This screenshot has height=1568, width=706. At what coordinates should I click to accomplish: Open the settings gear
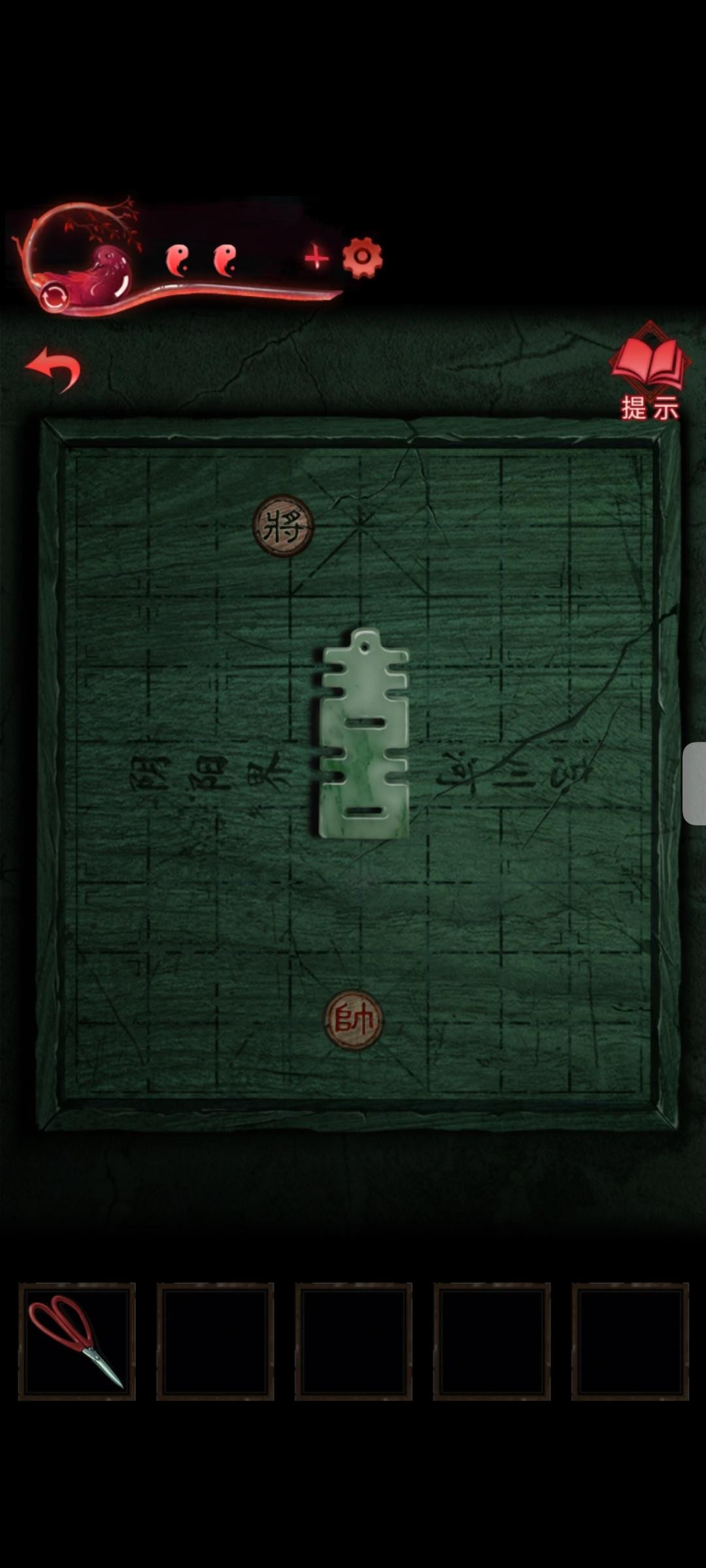[362, 258]
